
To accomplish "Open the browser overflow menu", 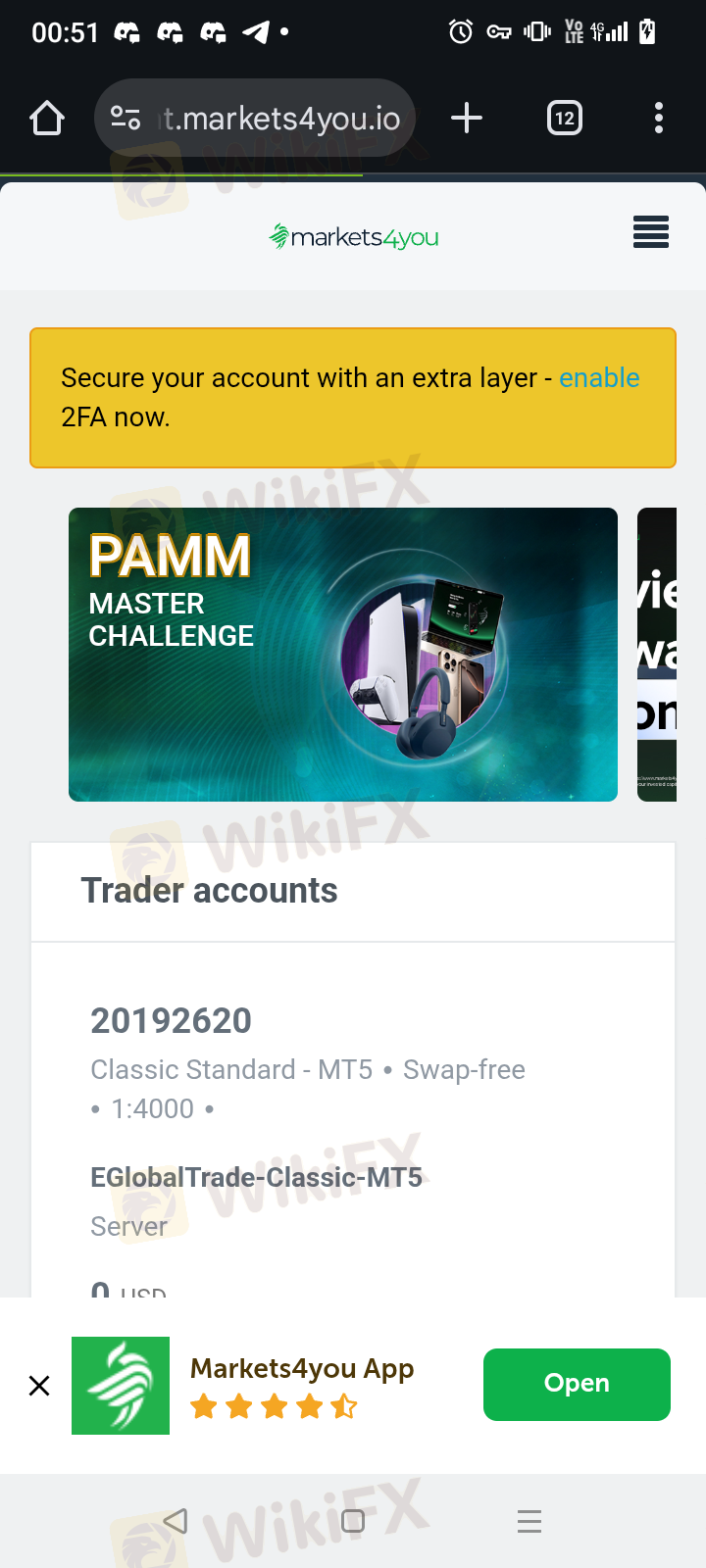I will click(x=659, y=119).
